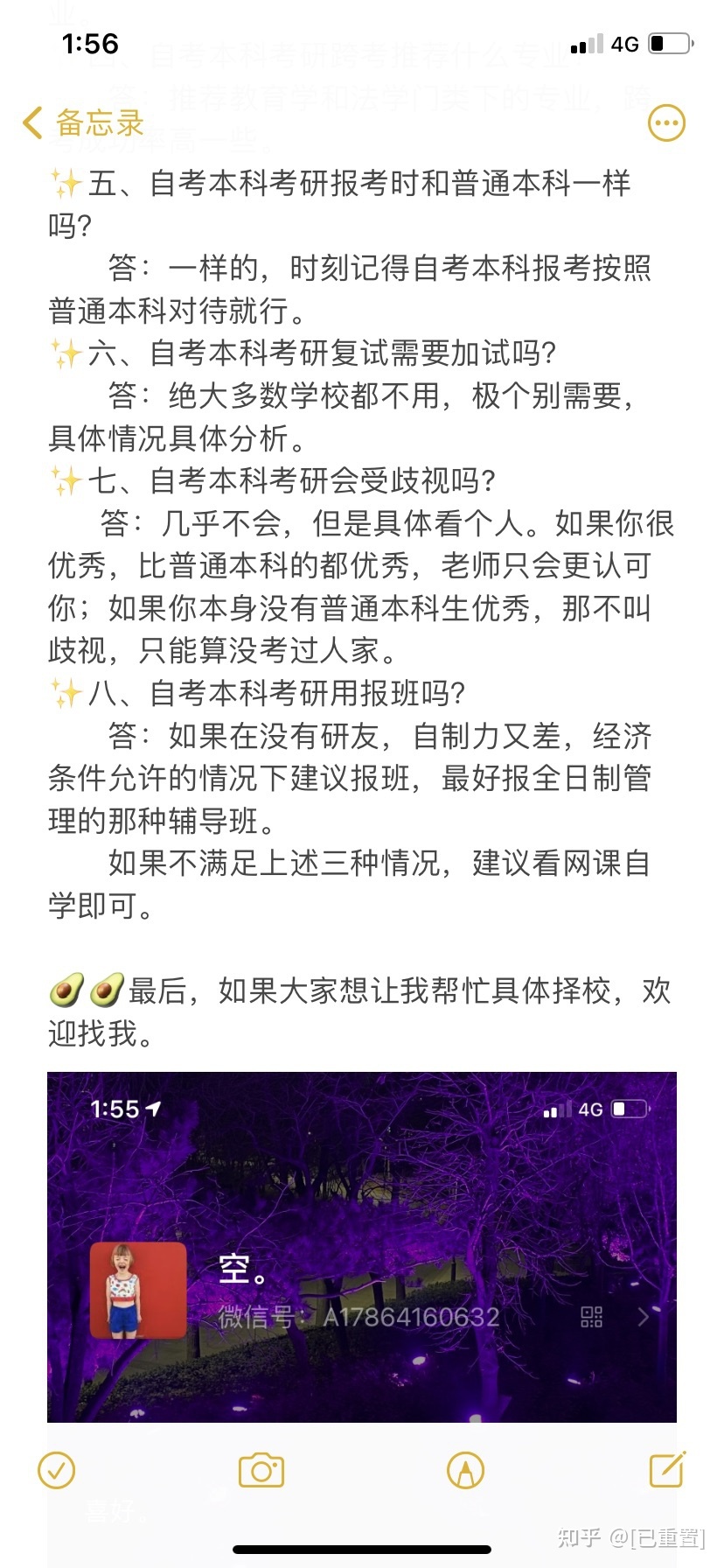Open the embedded WeChat profile screenshot

coord(362,1246)
